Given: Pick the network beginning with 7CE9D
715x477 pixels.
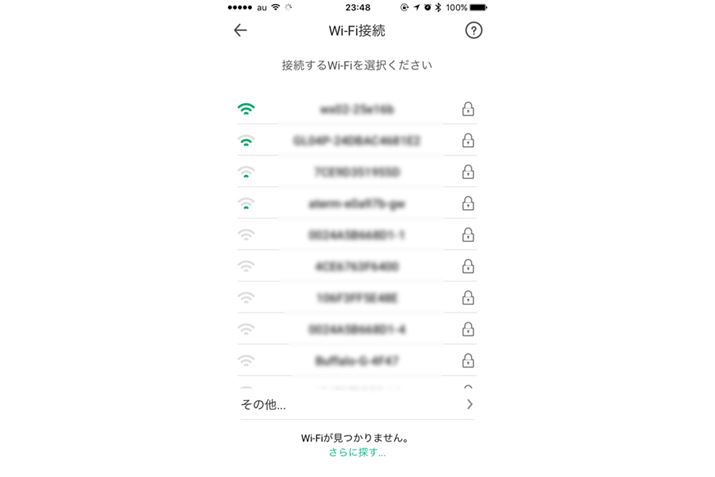Looking at the screenshot, I should pyautogui.click(x=357, y=172).
